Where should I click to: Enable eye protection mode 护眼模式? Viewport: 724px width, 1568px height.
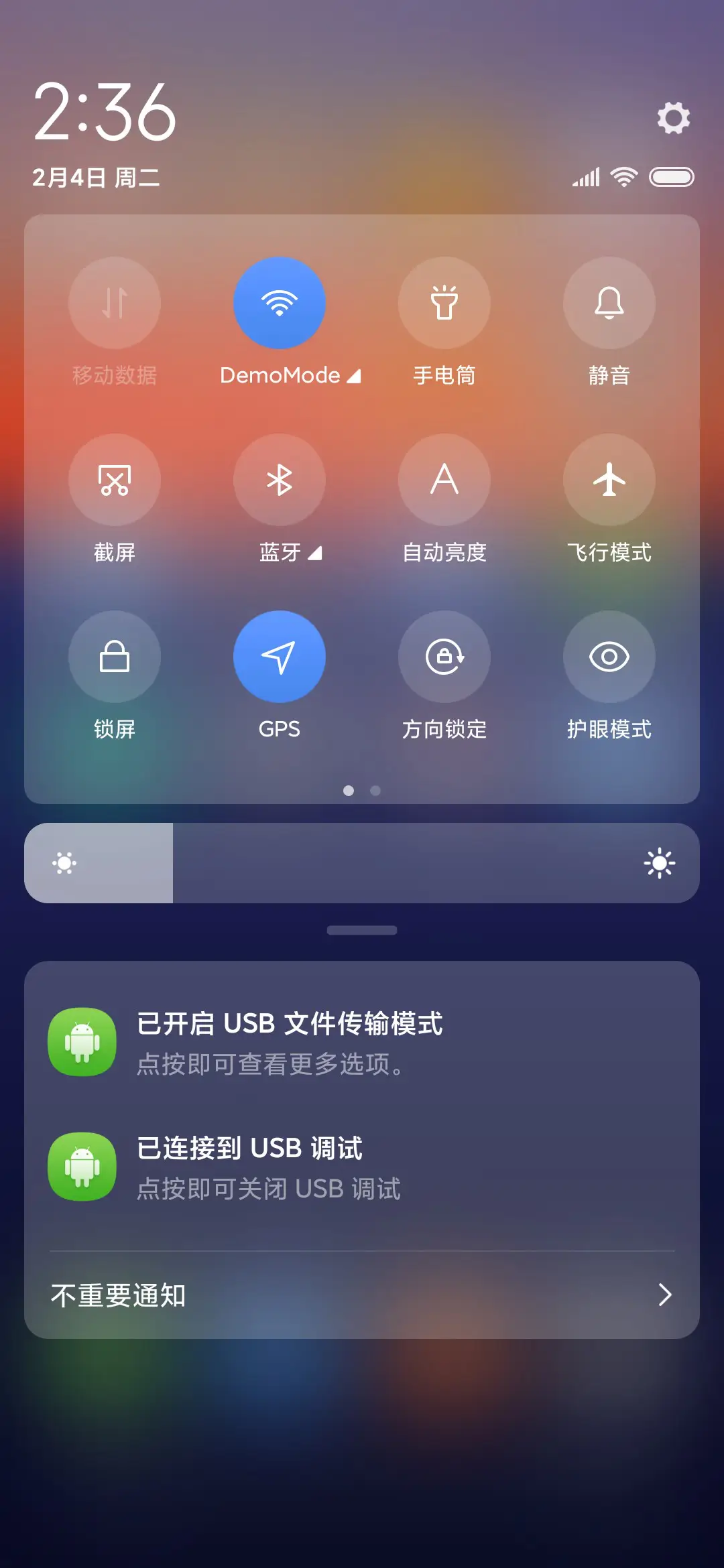click(x=609, y=657)
